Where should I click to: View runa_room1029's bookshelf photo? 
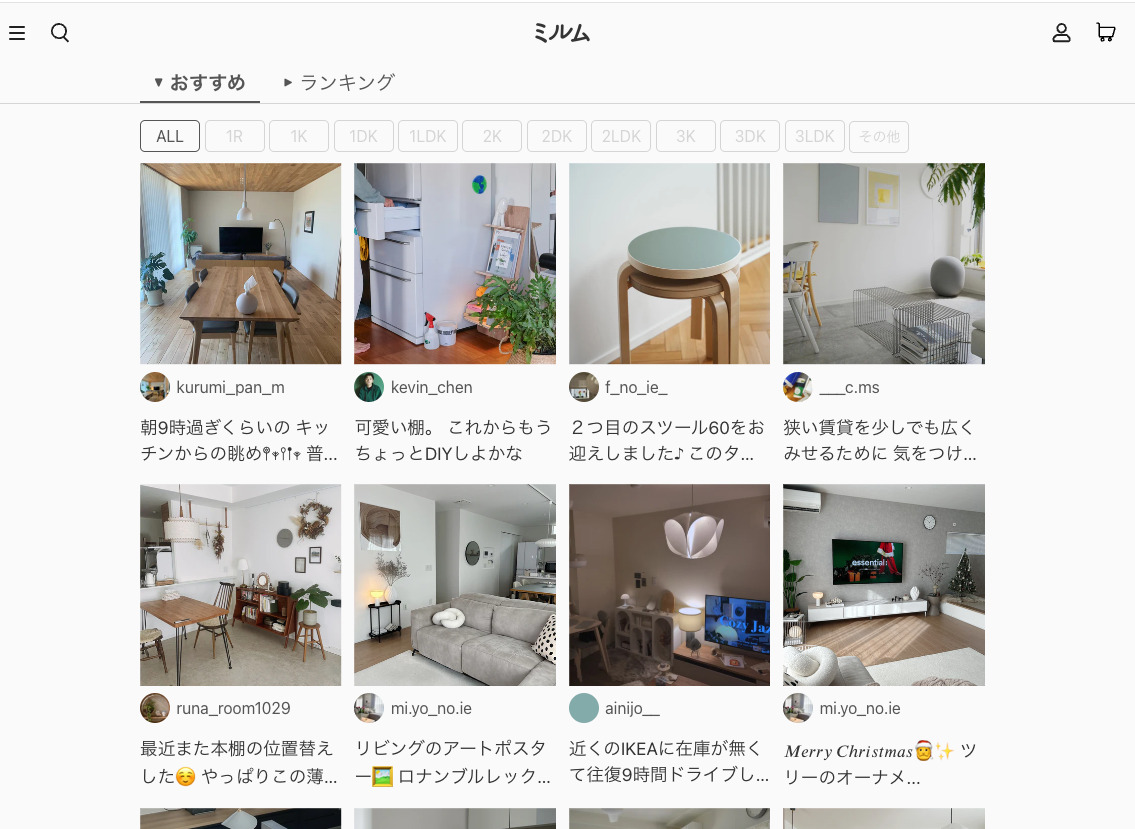pos(240,585)
